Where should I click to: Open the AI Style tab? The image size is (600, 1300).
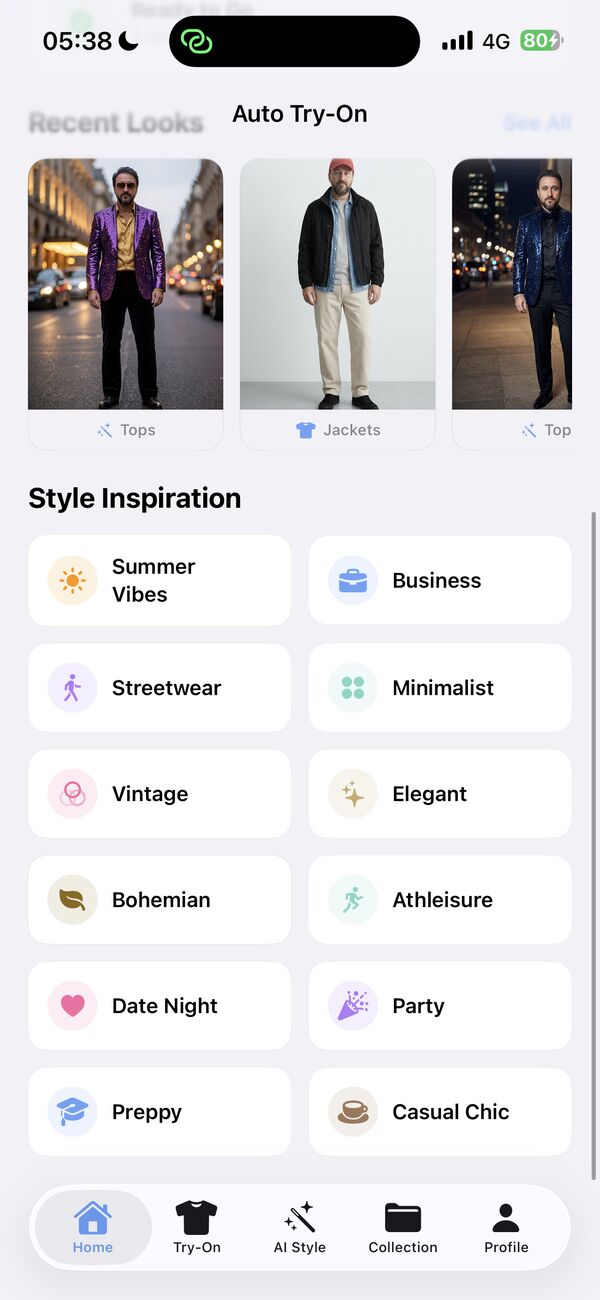tap(300, 1227)
